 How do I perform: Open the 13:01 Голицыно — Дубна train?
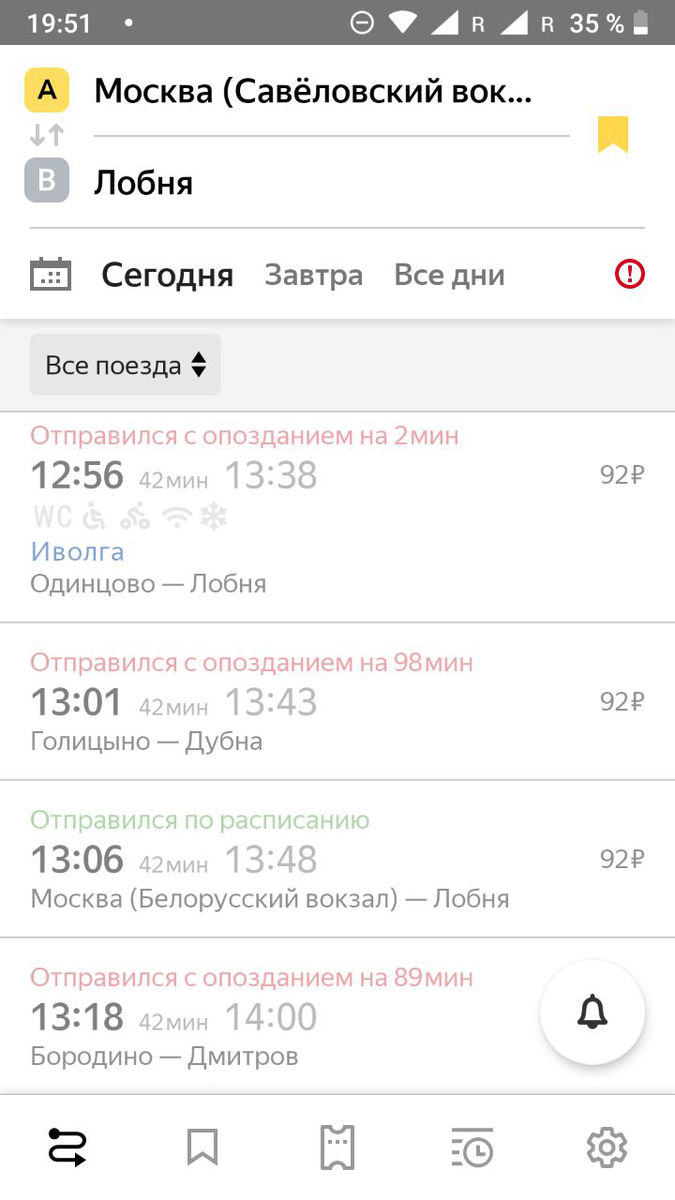click(x=337, y=701)
